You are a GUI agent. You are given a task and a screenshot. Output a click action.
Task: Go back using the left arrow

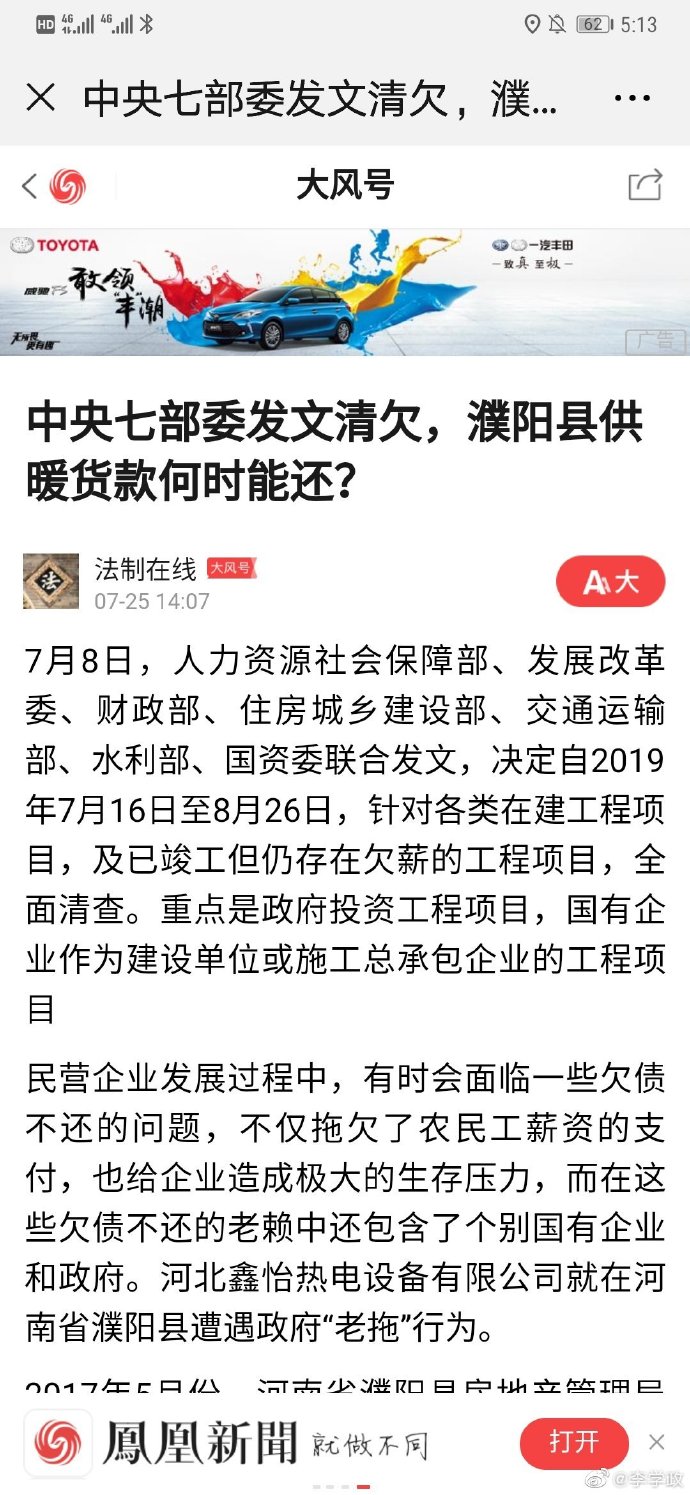click(30, 186)
